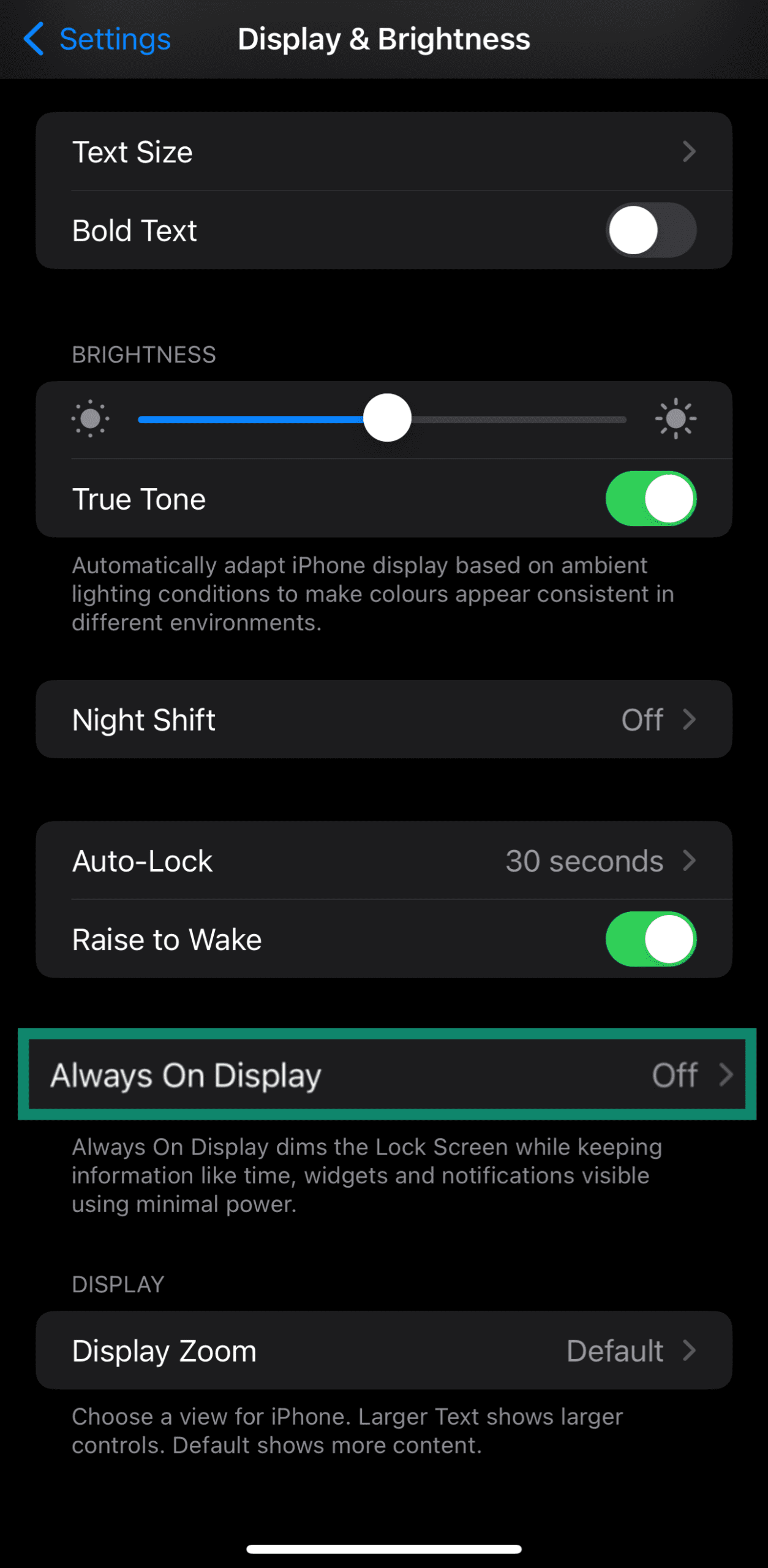
Task: Turn off Raise to Wake
Action: point(650,938)
